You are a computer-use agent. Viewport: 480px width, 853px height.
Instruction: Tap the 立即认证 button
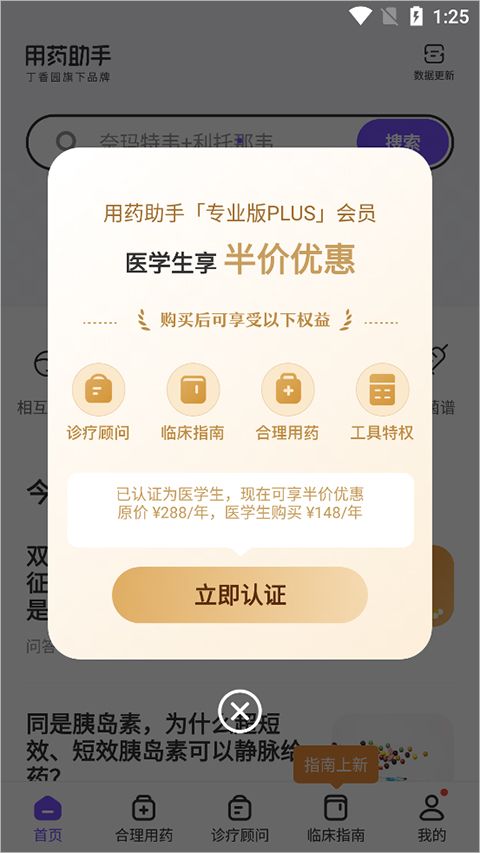point(240,595)
